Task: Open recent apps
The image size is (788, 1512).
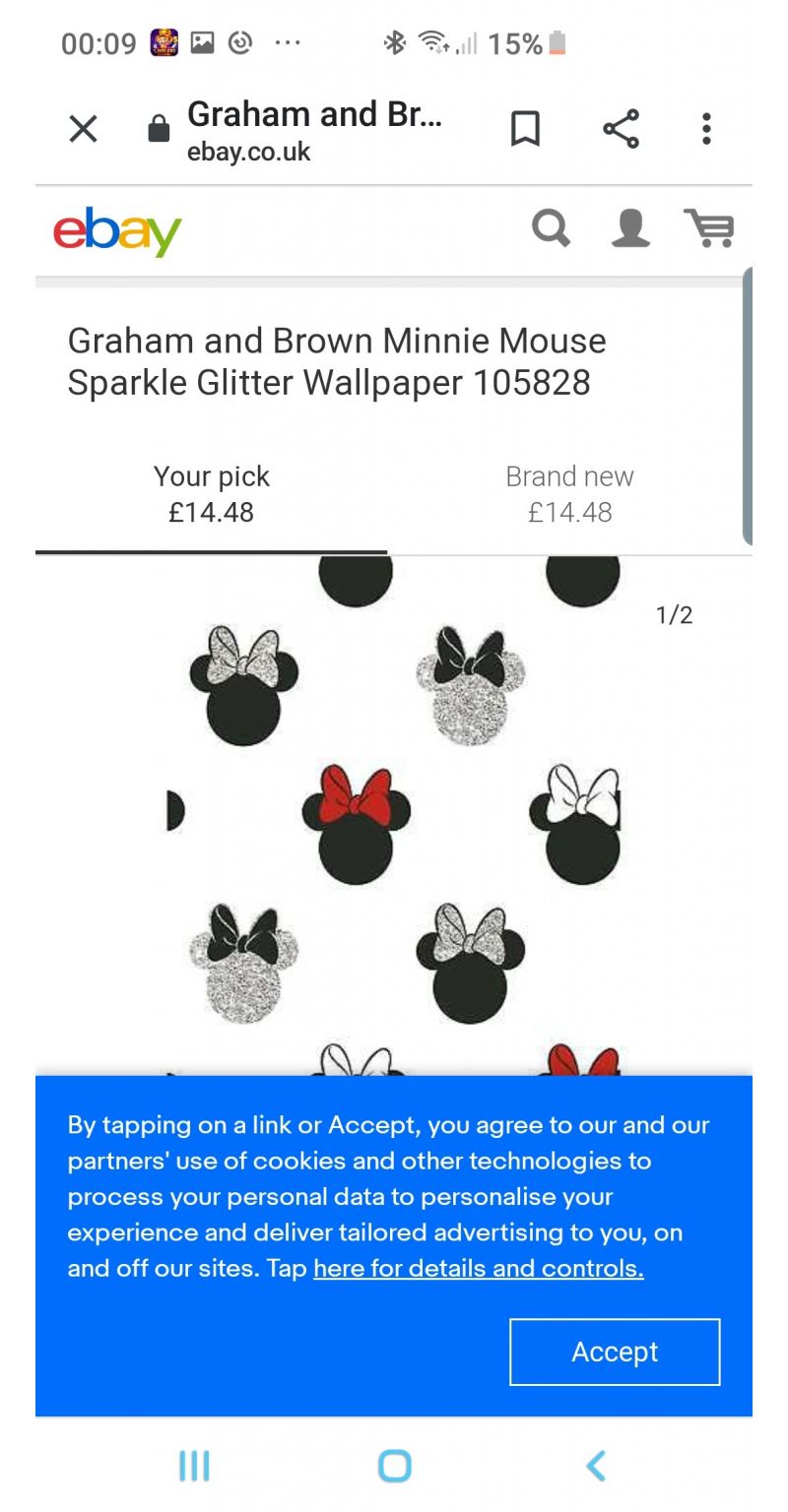Action: [194, 1466]
